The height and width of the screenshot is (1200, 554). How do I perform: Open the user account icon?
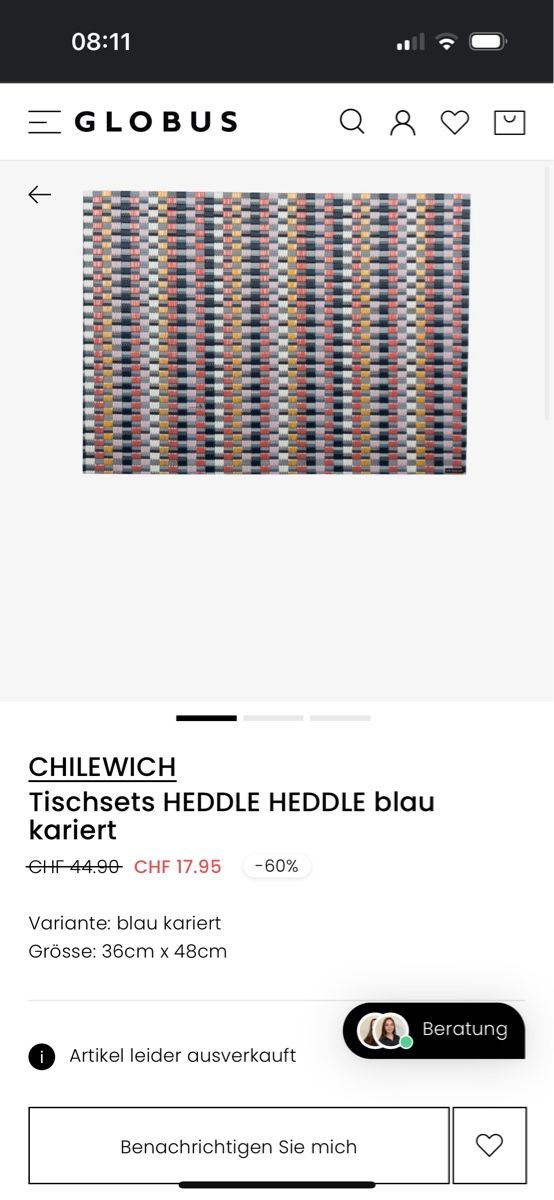pyautogui.click(x=403, y=122)
